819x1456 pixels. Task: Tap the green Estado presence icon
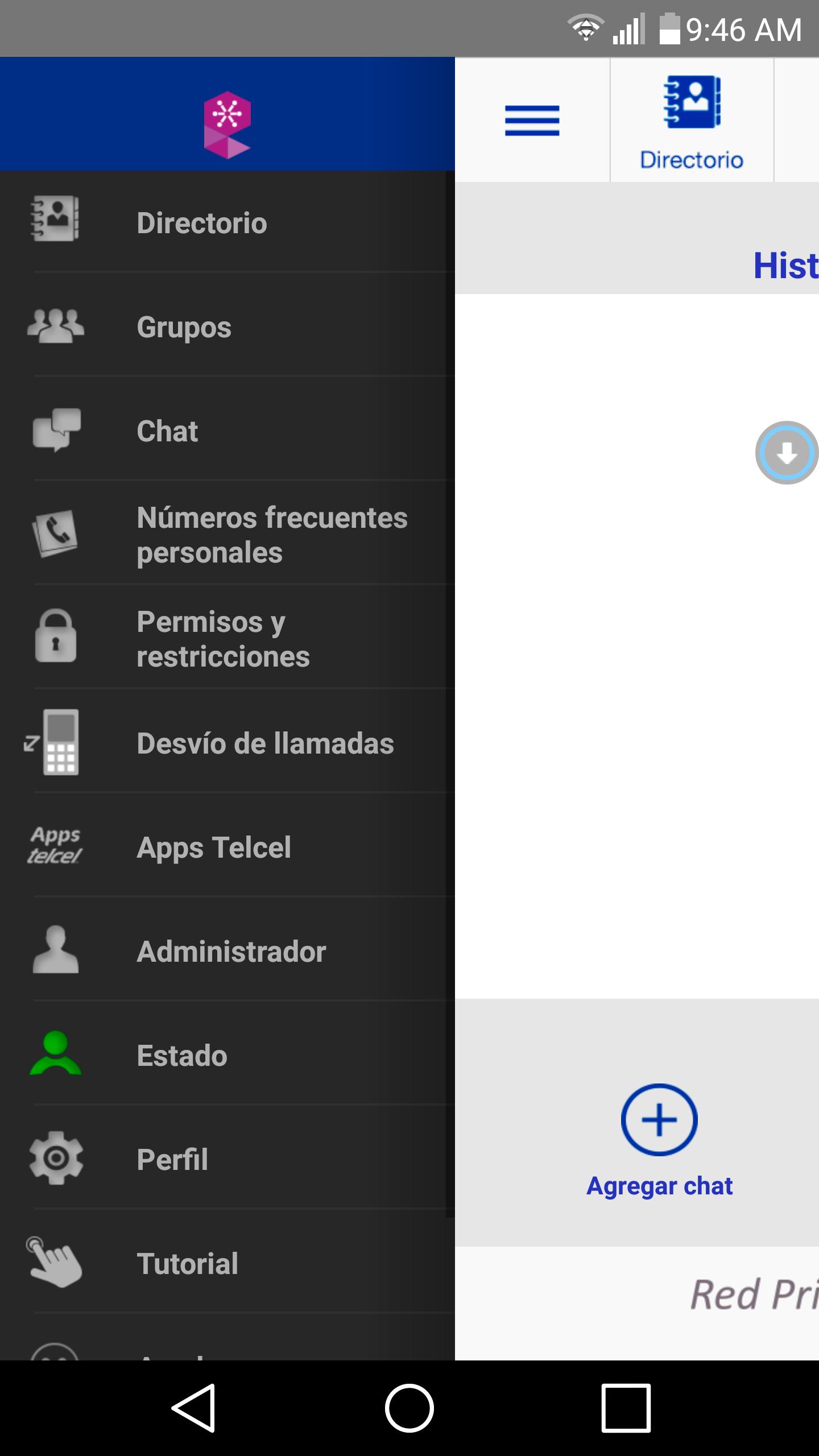(x=55, y=1055)
